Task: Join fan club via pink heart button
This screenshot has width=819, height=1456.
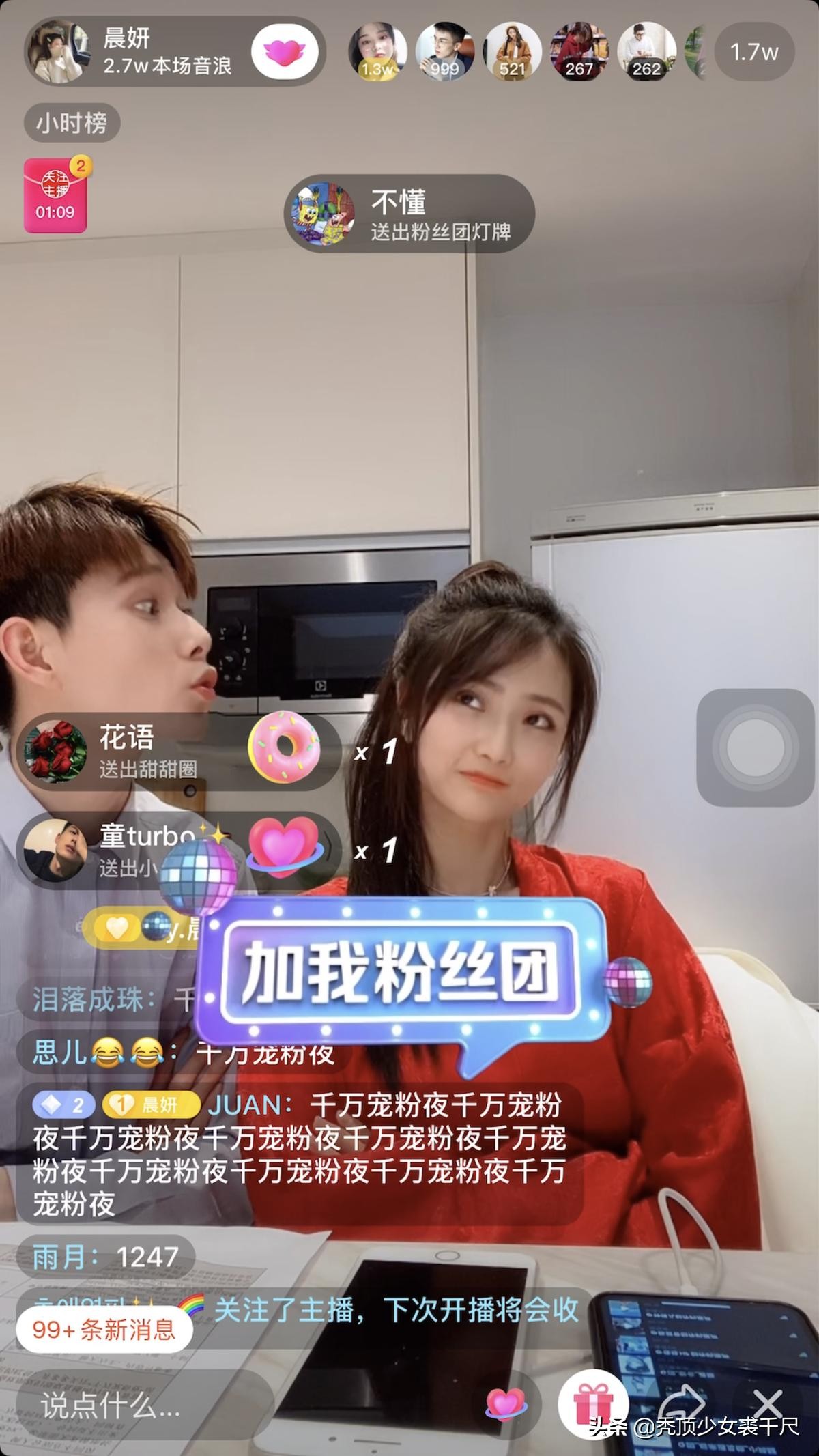Action: coord(285,52)
